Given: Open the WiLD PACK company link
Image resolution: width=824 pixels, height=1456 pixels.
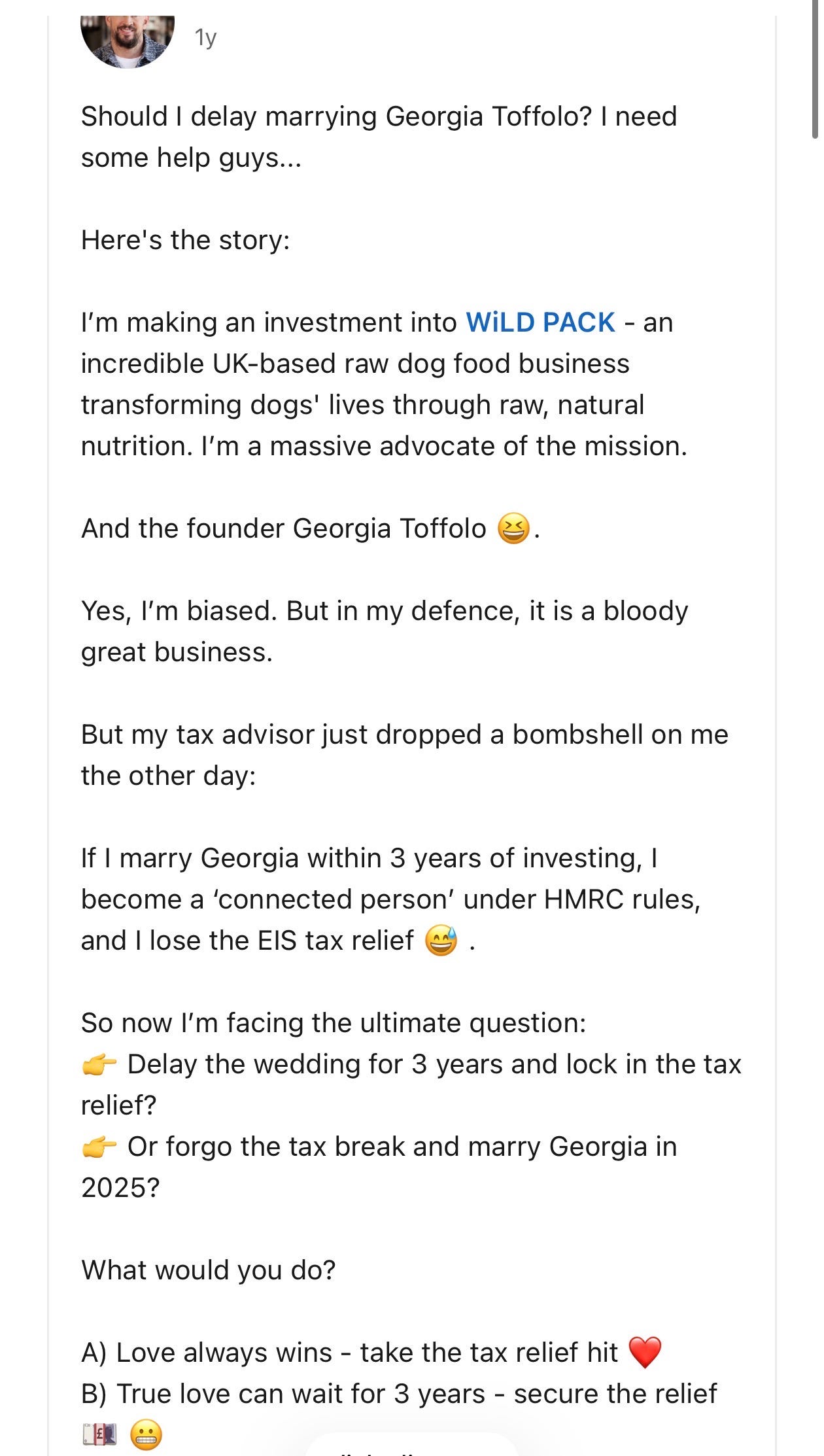Looking at the screenshot, I should (540, 322).
